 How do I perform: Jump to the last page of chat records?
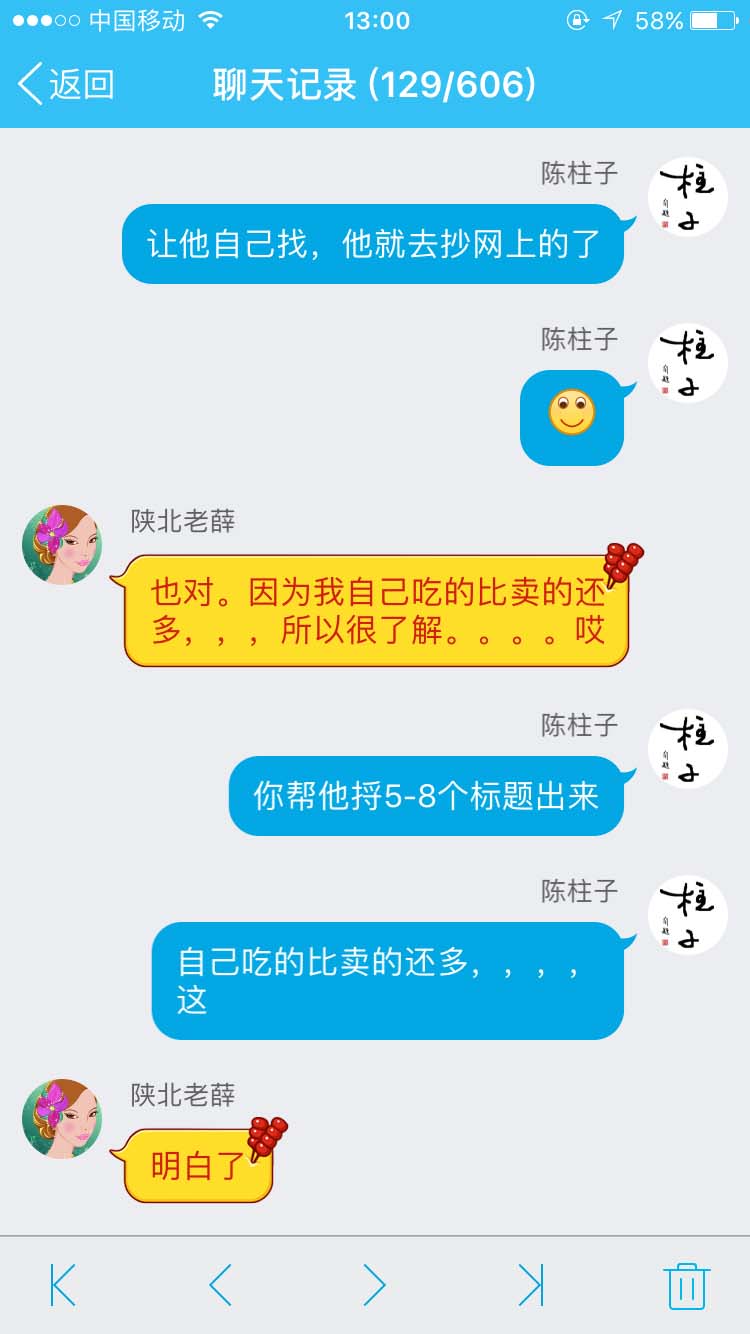(530, 1287)
